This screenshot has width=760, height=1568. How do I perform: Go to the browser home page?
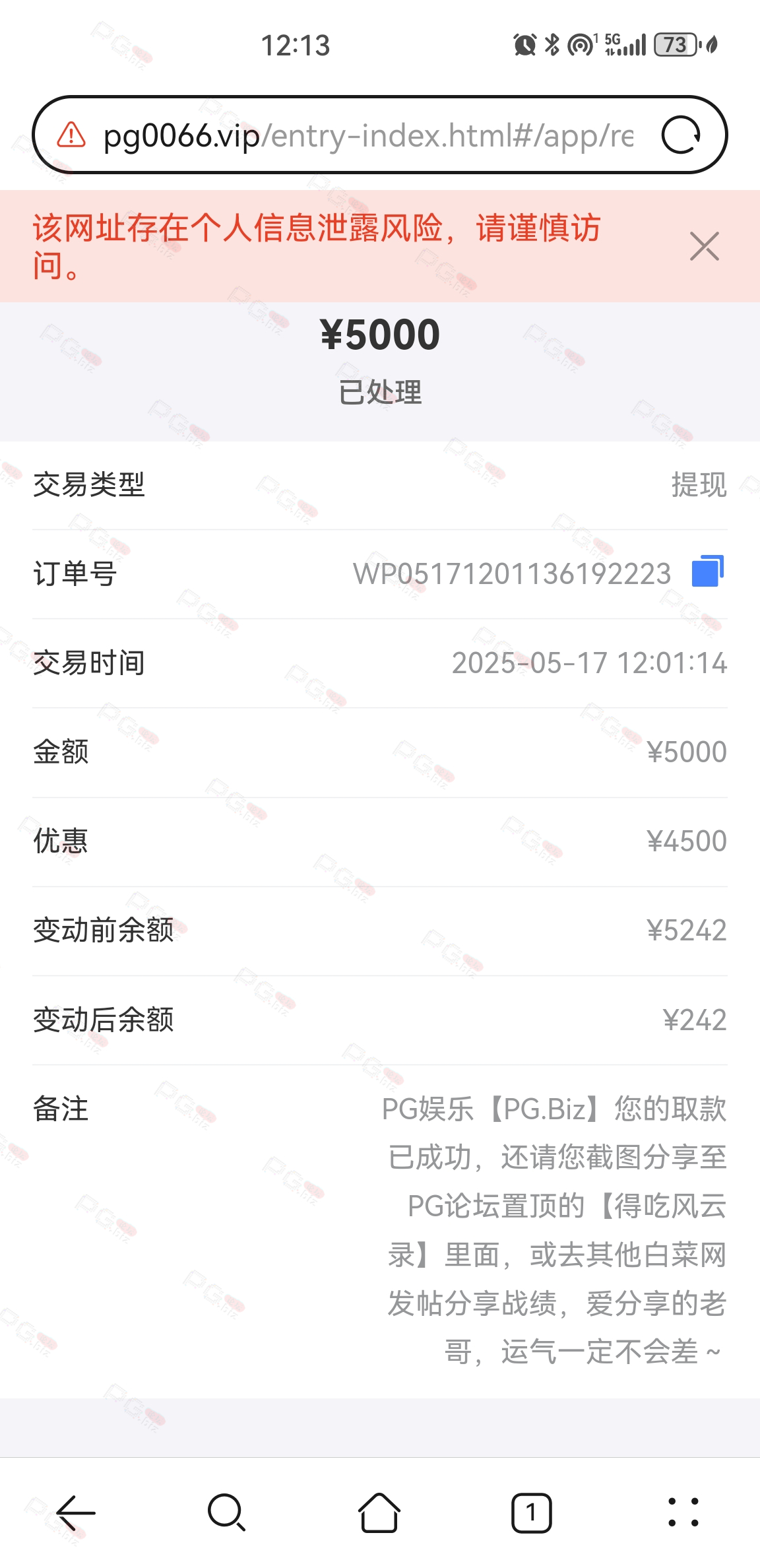tap(379, 1513)
